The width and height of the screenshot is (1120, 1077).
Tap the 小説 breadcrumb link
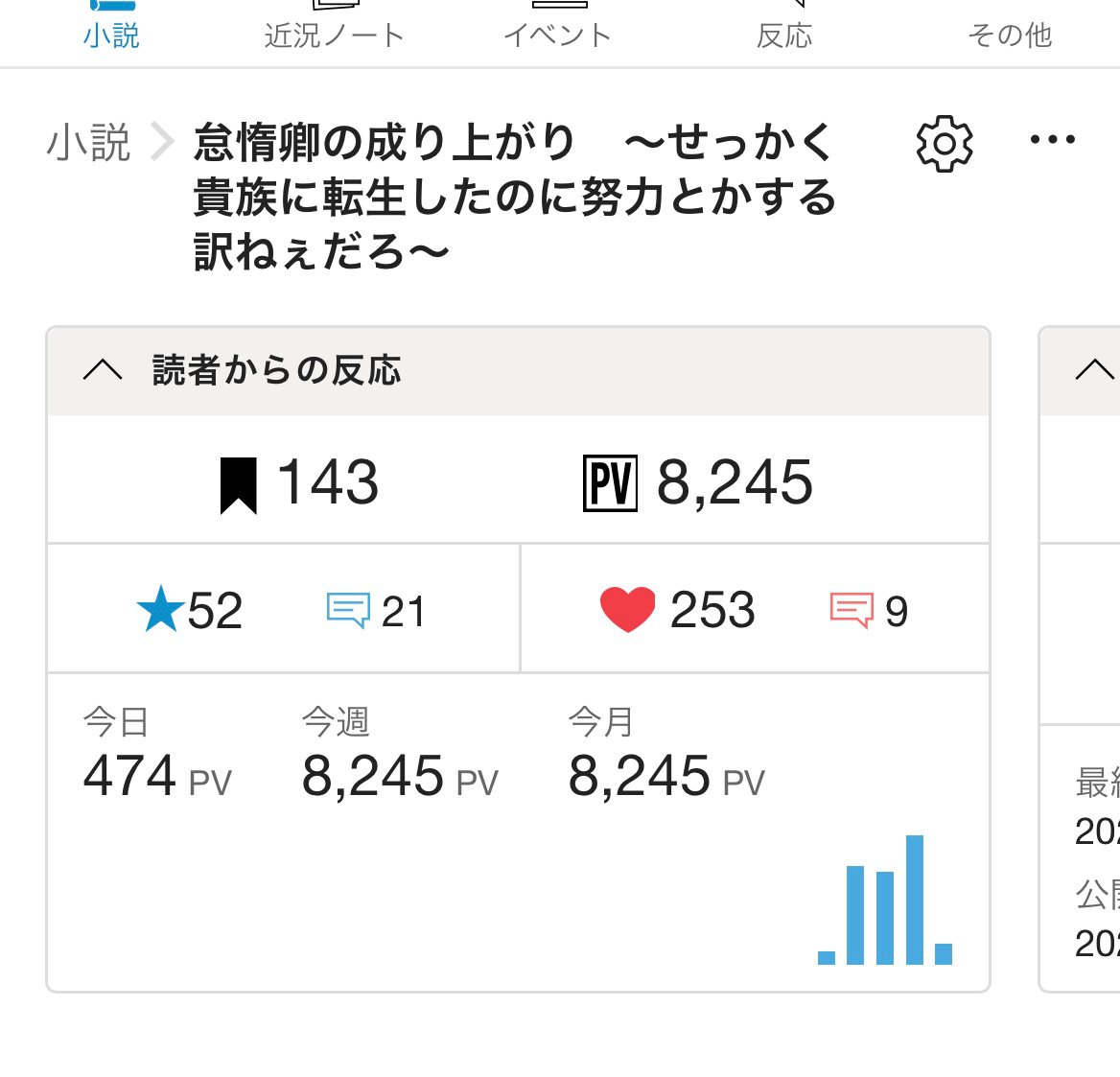88,143
